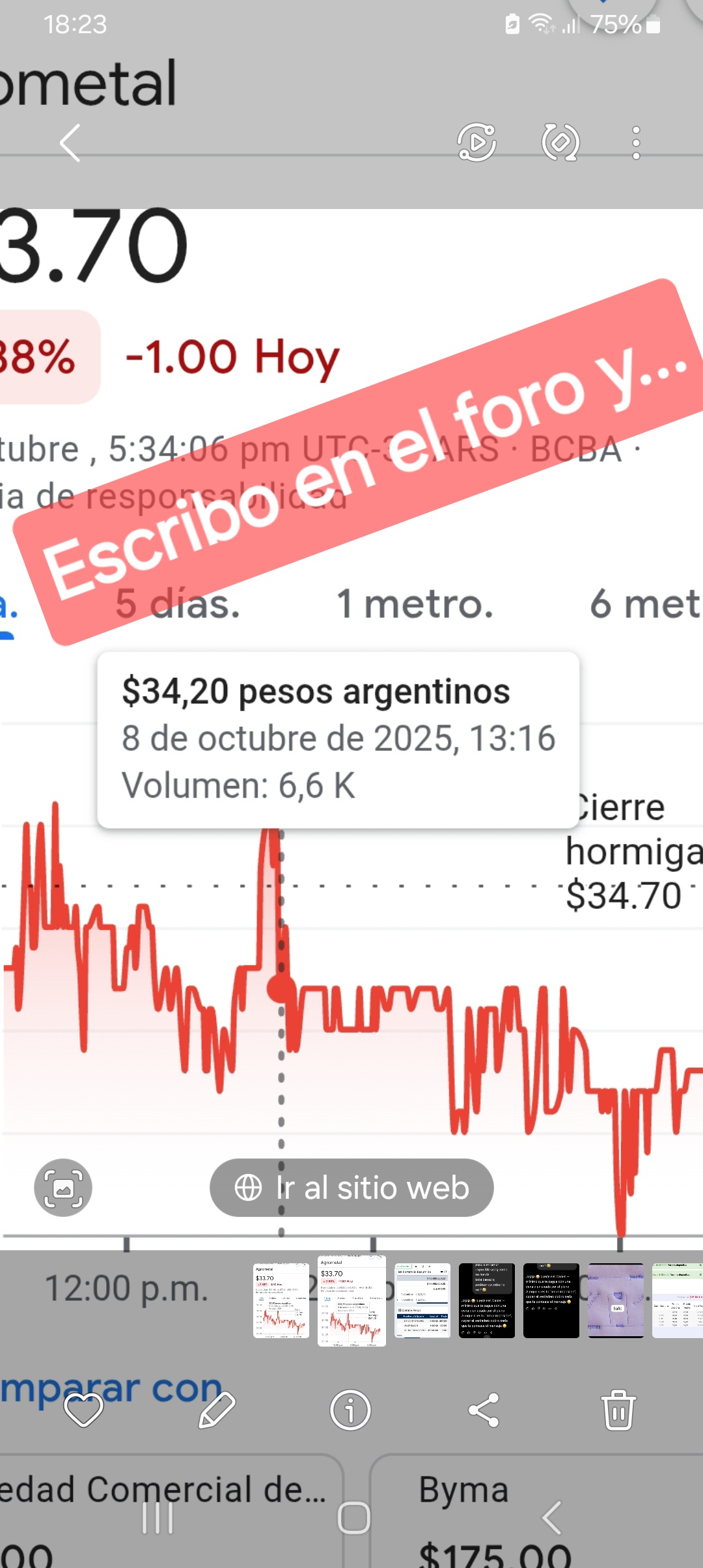
Task: Open Ir al sitio web button
Action: tap(351, 1188)
